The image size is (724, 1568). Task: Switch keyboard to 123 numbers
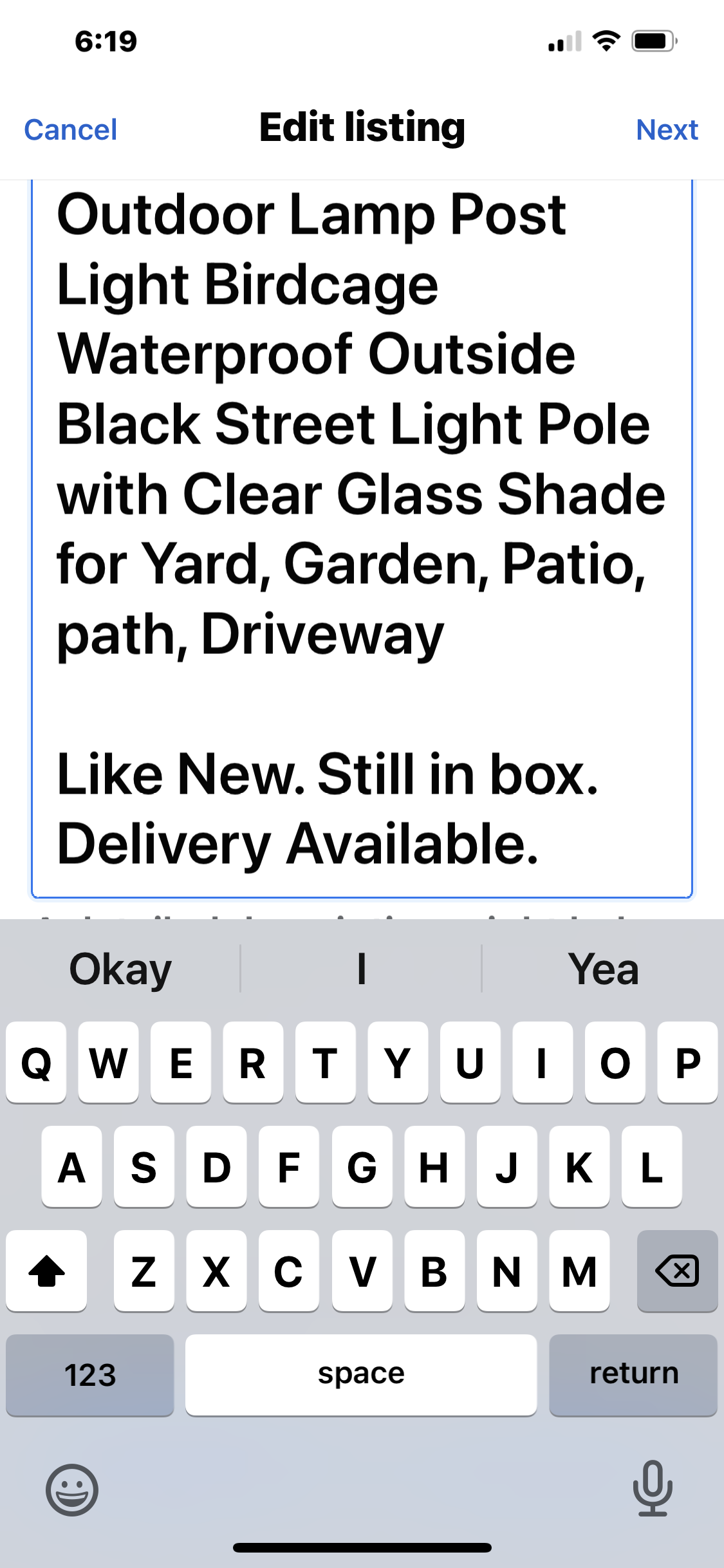click(90, 1374)
